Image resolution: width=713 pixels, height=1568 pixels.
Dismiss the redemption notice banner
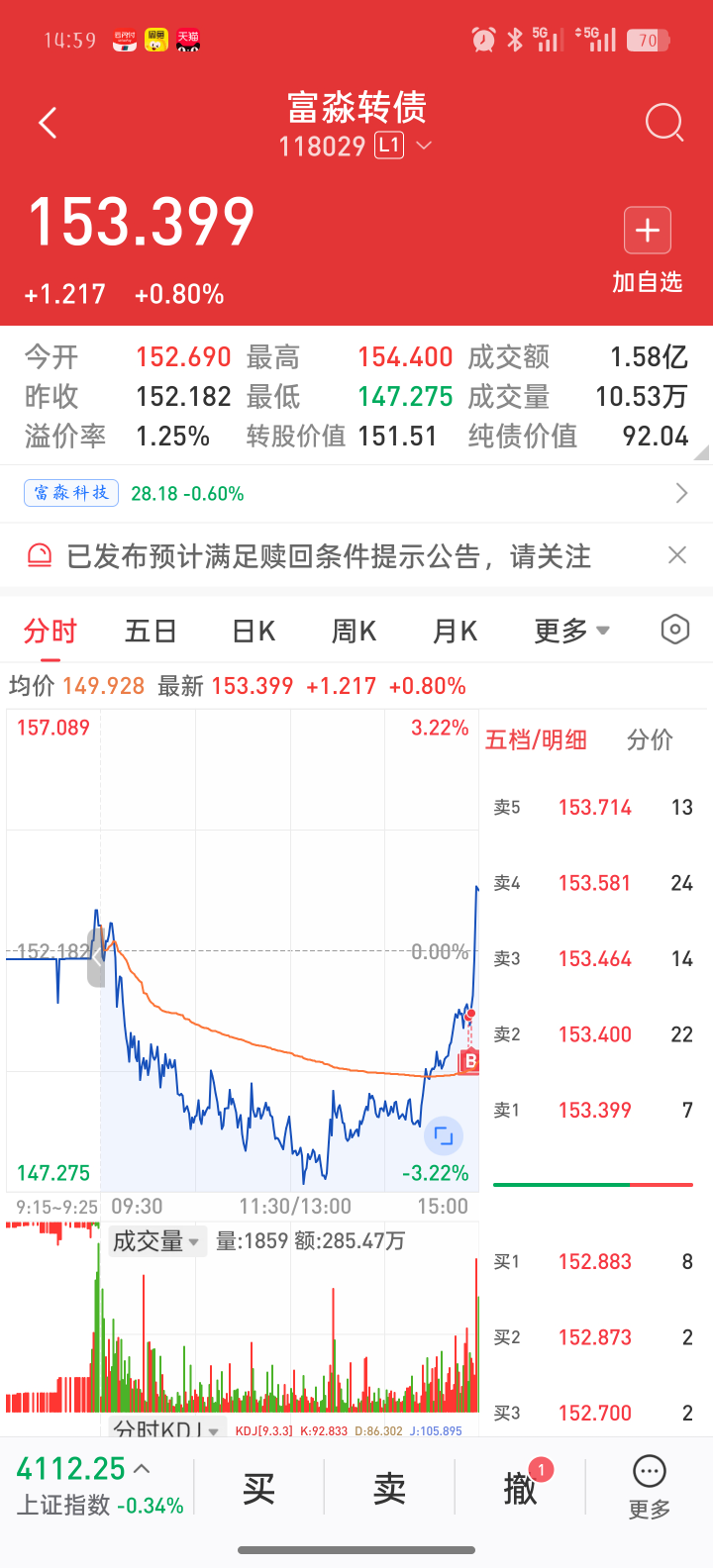pyautogui.click(x=677, y=555)
